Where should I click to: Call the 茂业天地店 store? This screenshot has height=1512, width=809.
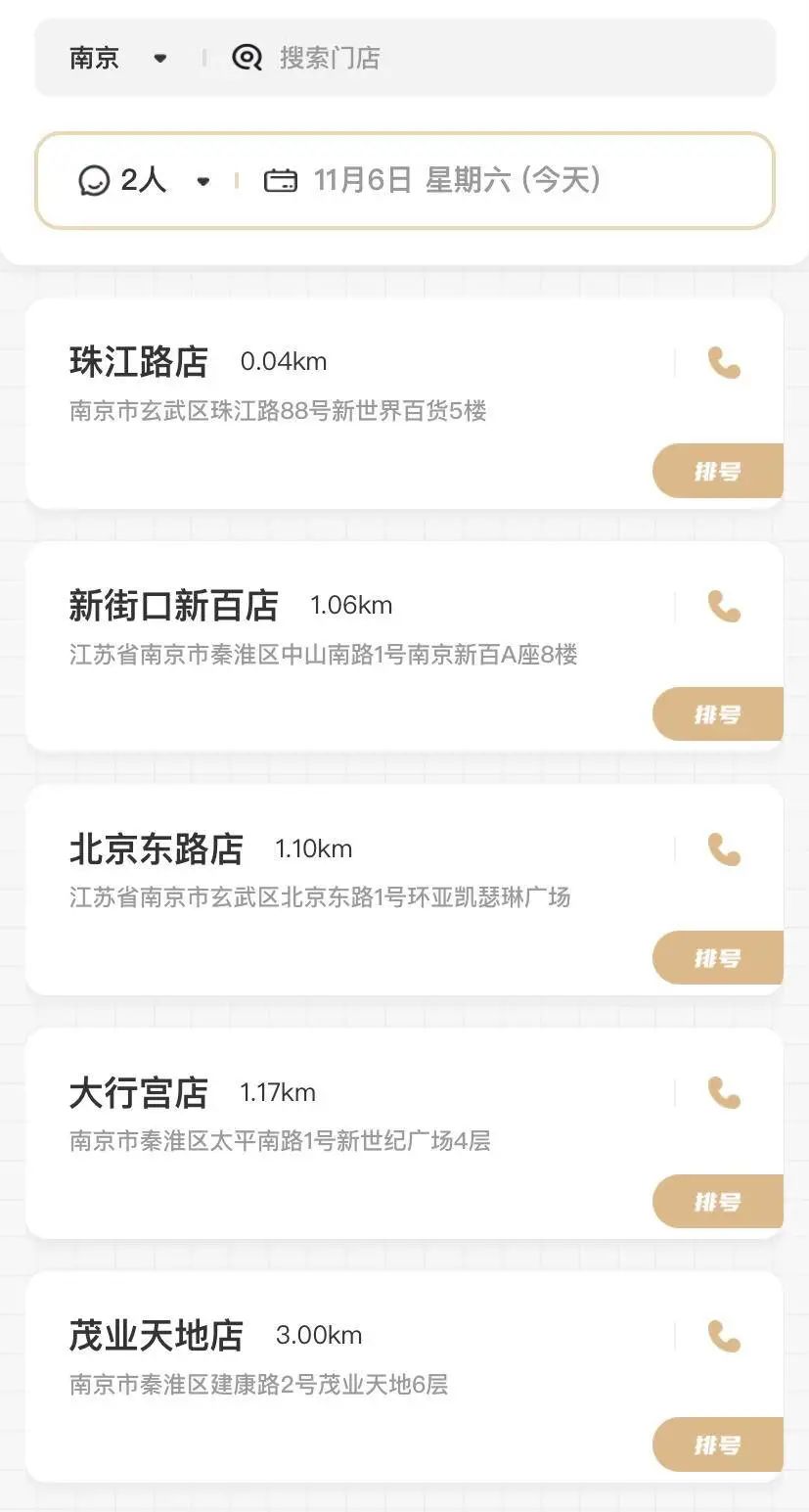pyautogui.click(x=724, y=1337)
